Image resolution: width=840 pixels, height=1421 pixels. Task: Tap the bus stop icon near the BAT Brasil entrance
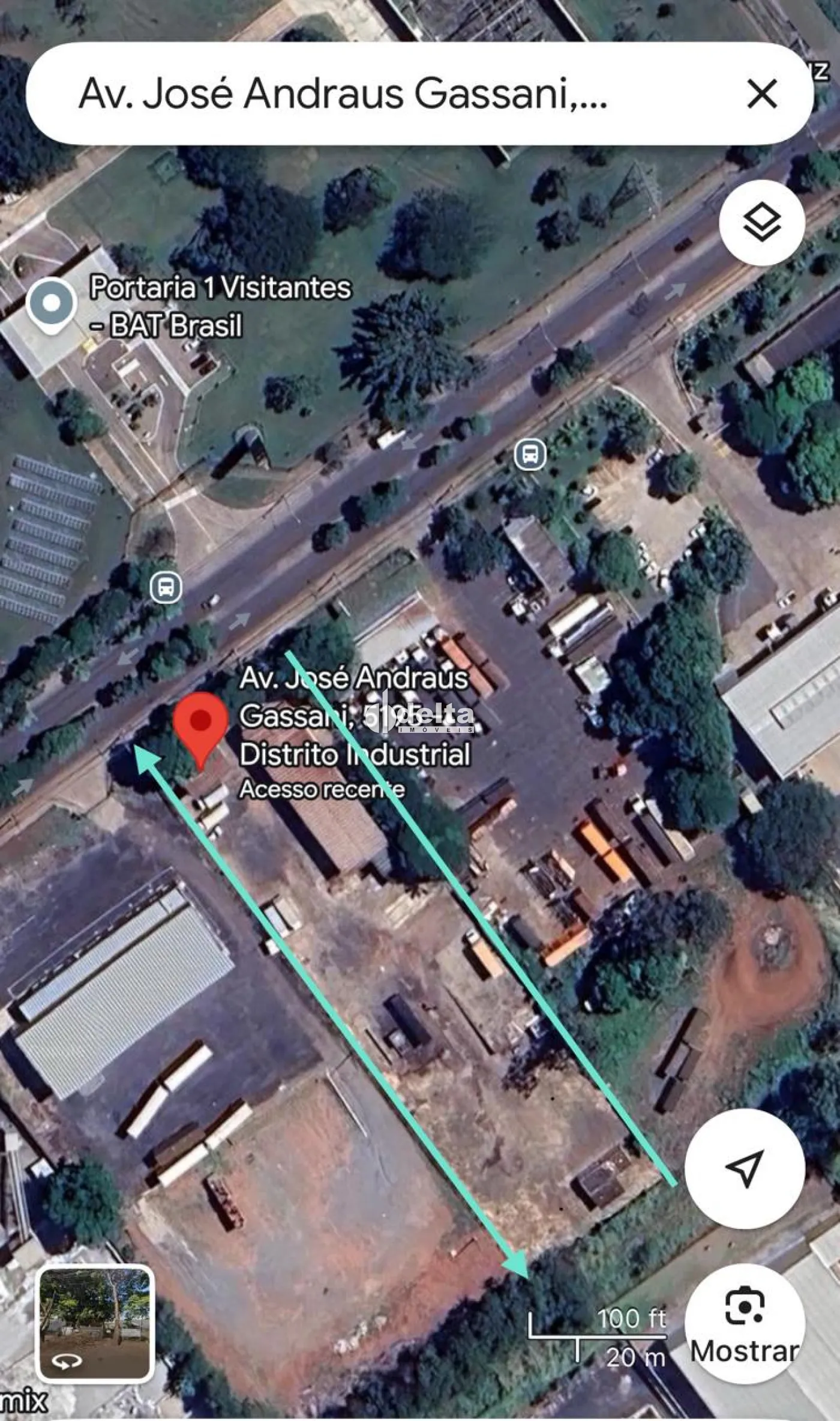click(x=166, y=587)
